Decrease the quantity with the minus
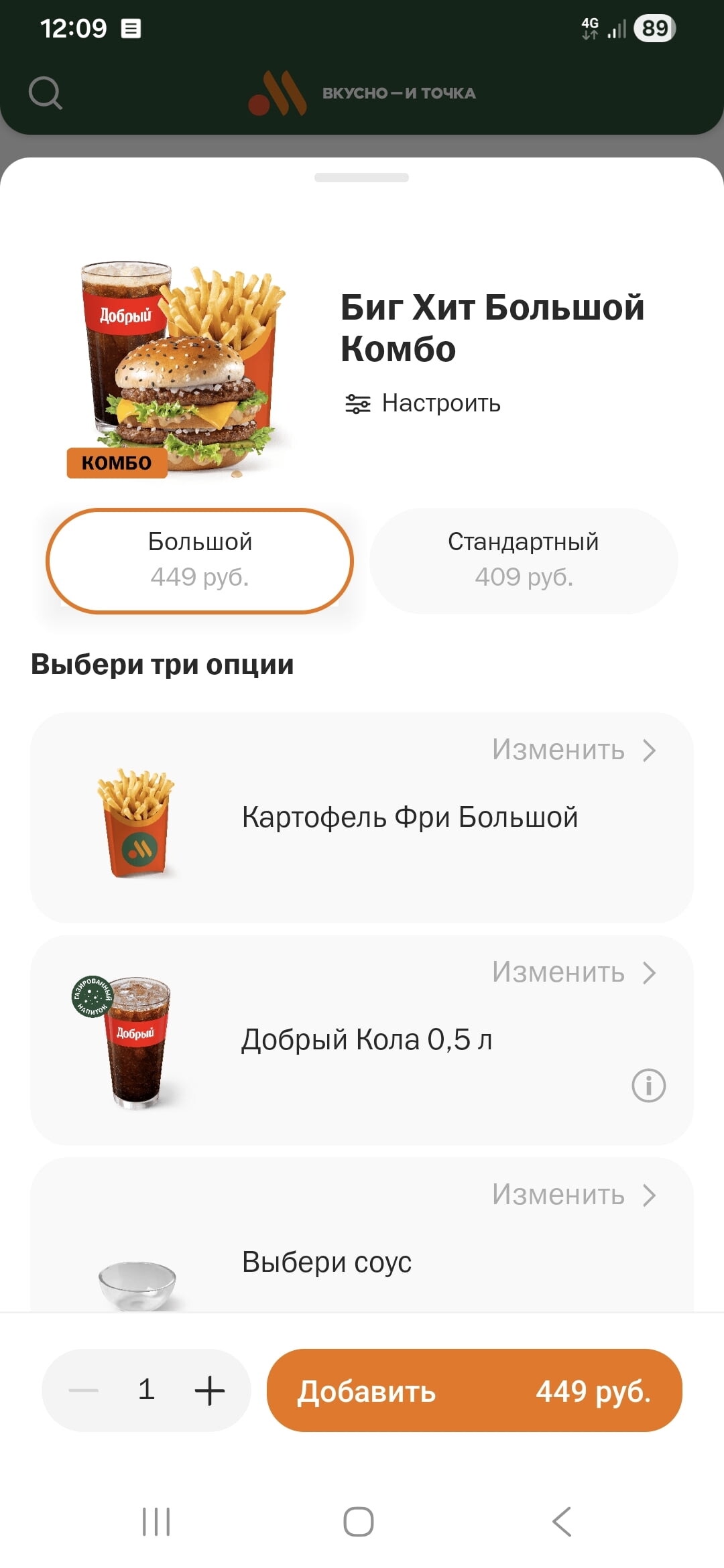The image size is (724, 1568). coord(84,1390)
